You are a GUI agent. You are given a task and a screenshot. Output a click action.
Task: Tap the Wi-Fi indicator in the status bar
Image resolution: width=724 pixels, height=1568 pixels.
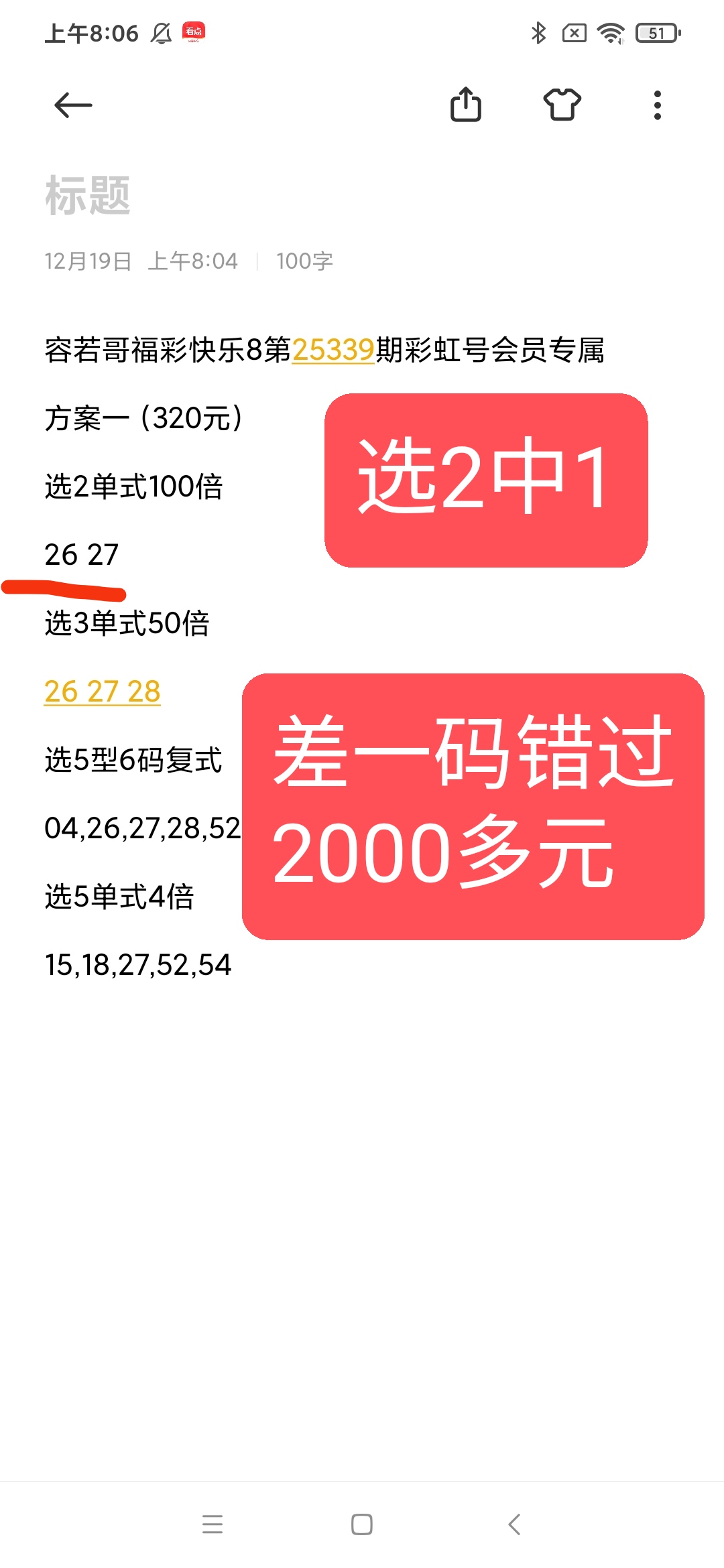coord(610,32)
